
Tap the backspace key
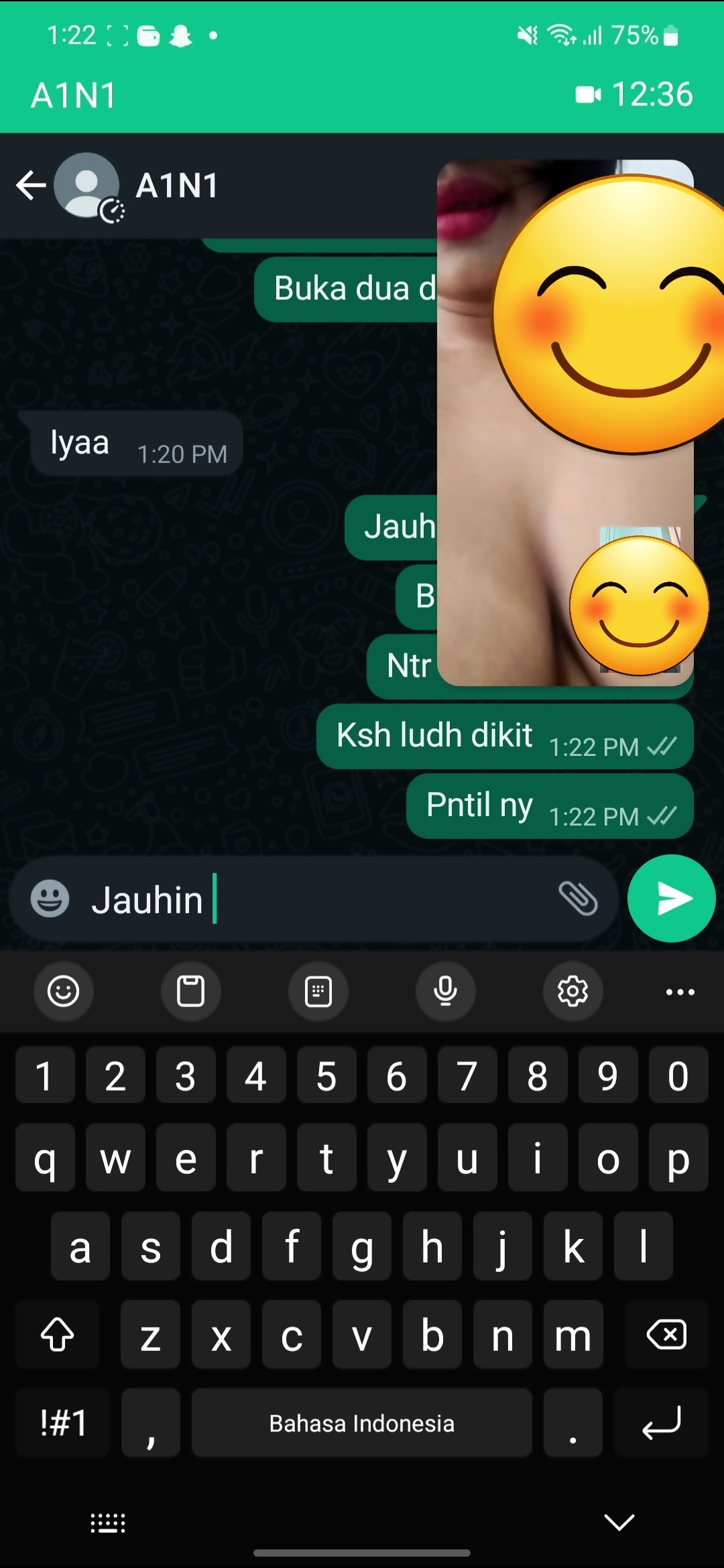coord(666,1334)
